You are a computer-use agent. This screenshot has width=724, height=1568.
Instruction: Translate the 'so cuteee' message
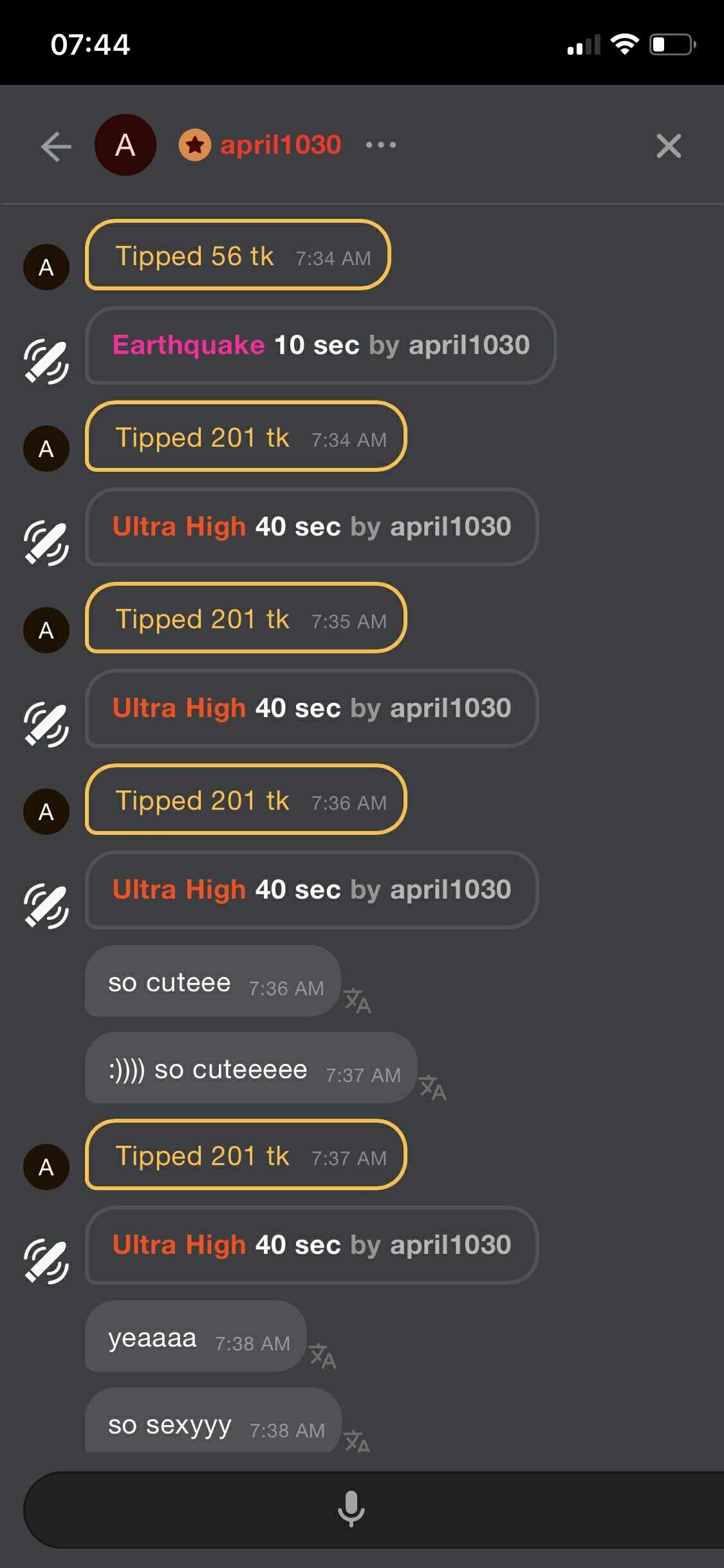tap(358, 1001)
